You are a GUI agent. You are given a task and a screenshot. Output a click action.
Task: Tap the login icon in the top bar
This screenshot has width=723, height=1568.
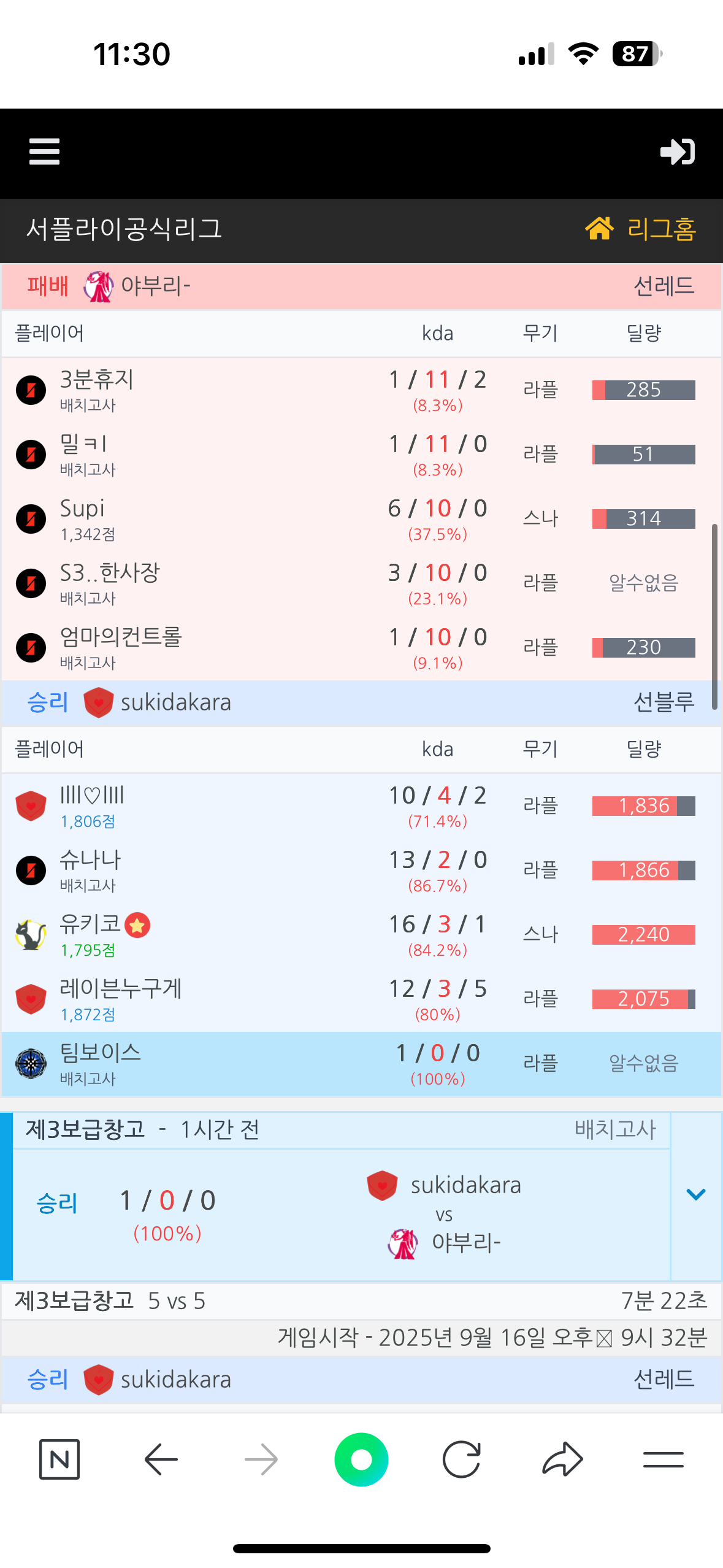677,152
